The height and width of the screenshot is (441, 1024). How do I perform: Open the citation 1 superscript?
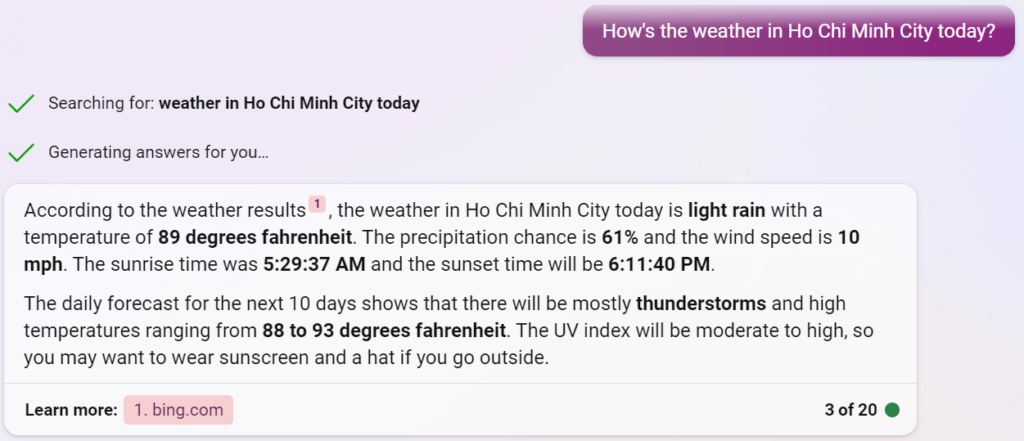tap(317, 205)
